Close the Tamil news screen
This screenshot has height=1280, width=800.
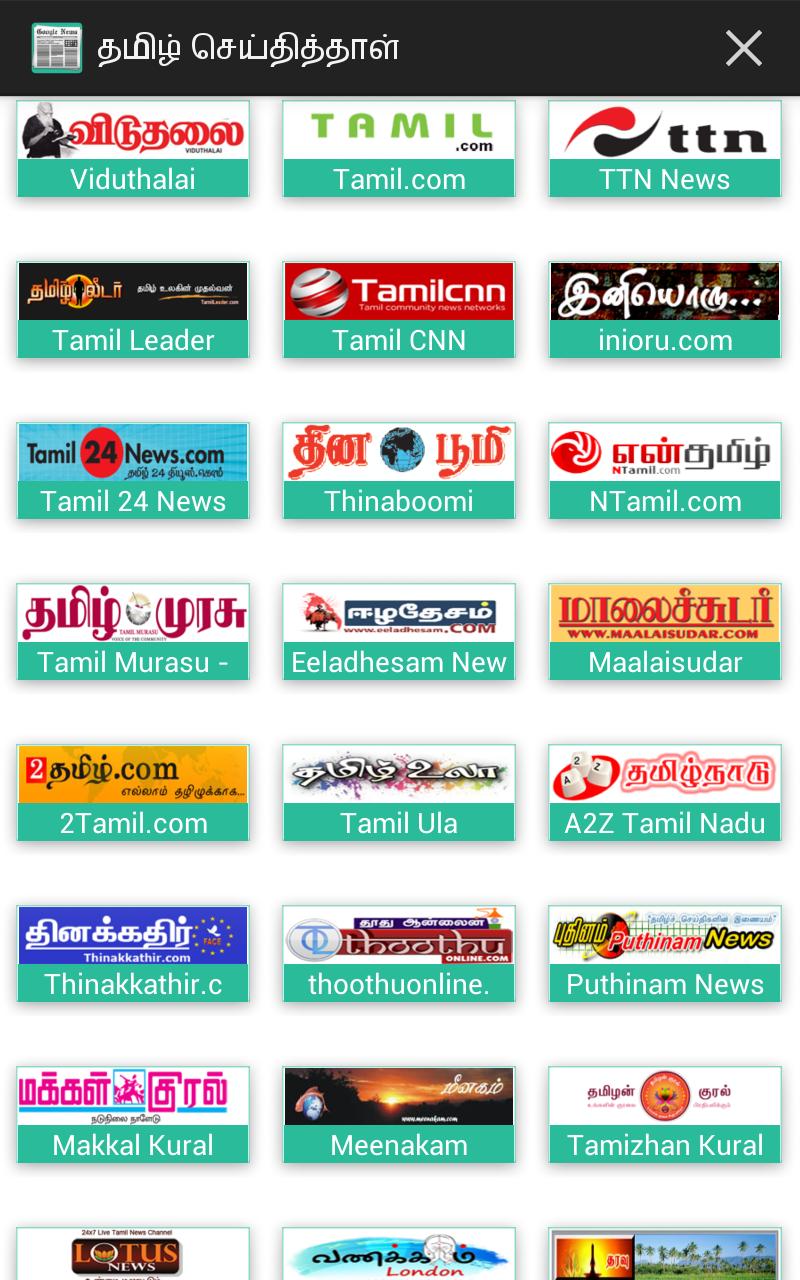pos(743,48)
